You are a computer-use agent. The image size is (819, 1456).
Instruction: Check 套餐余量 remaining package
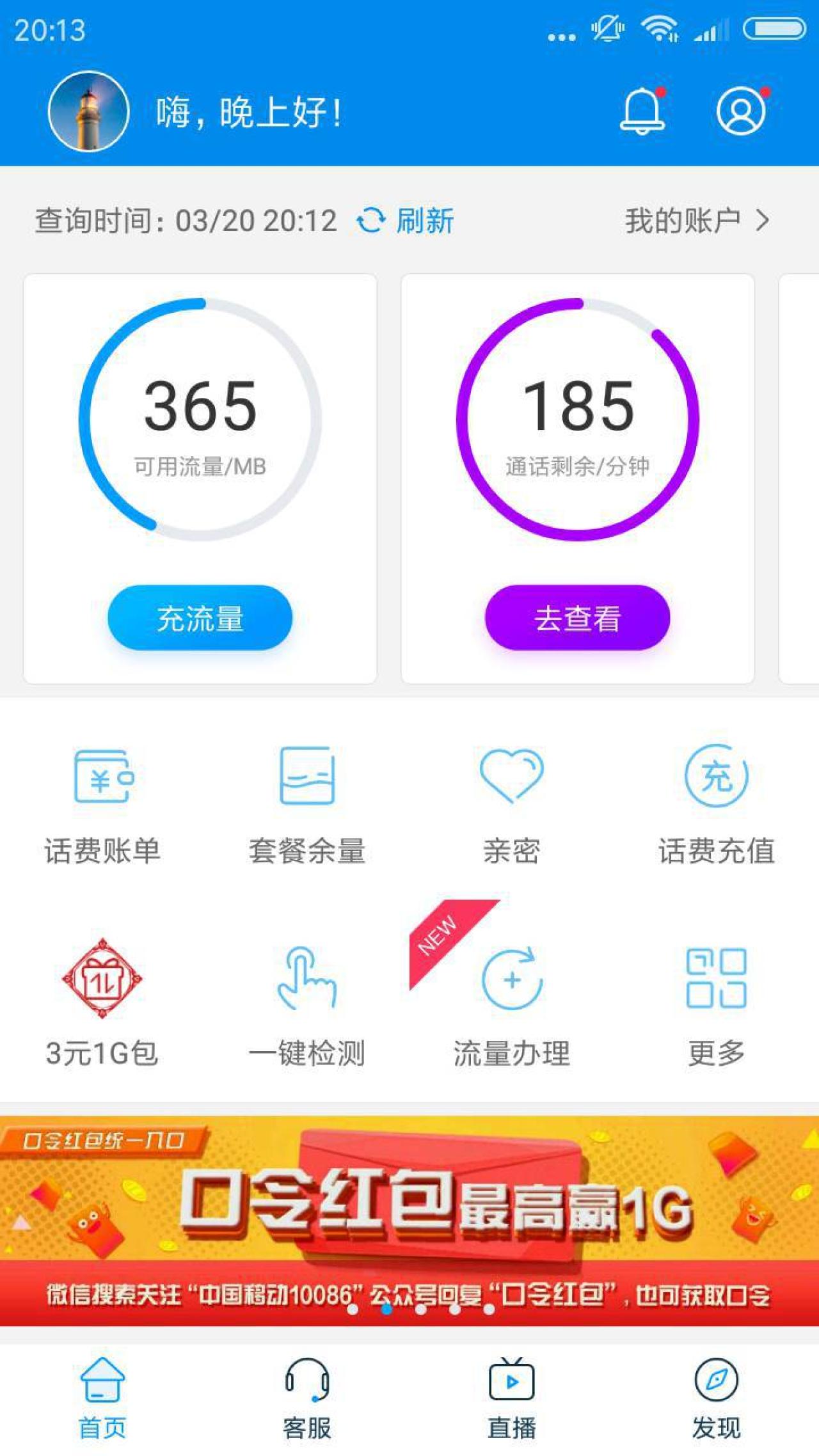click(307, 806)
